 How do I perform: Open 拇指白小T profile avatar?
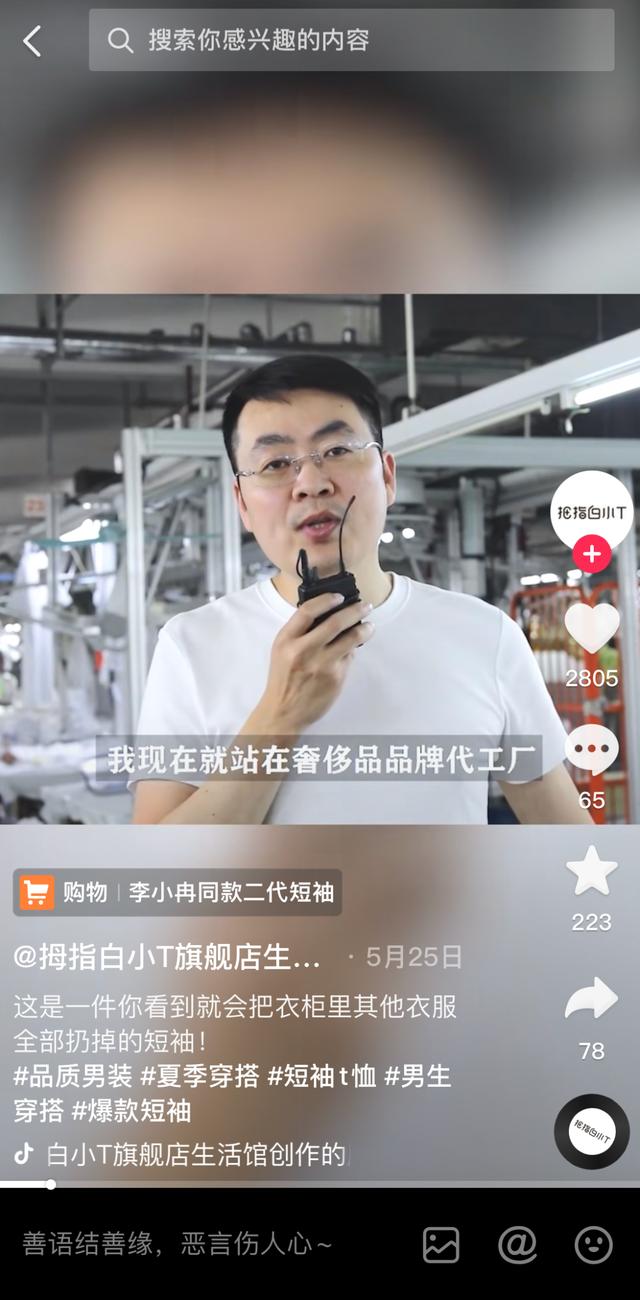(x=592, y=511)
